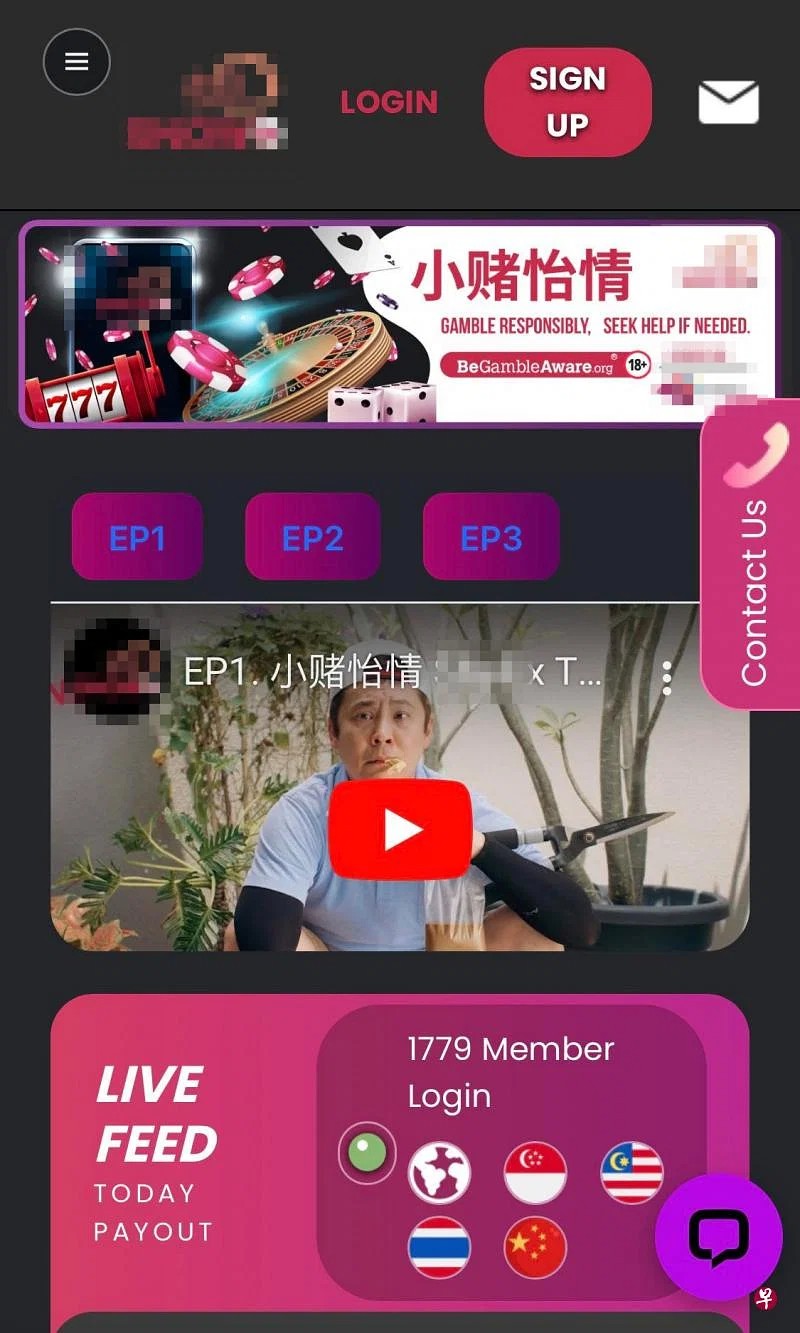Open the hamburger menu

pos(77,62)
